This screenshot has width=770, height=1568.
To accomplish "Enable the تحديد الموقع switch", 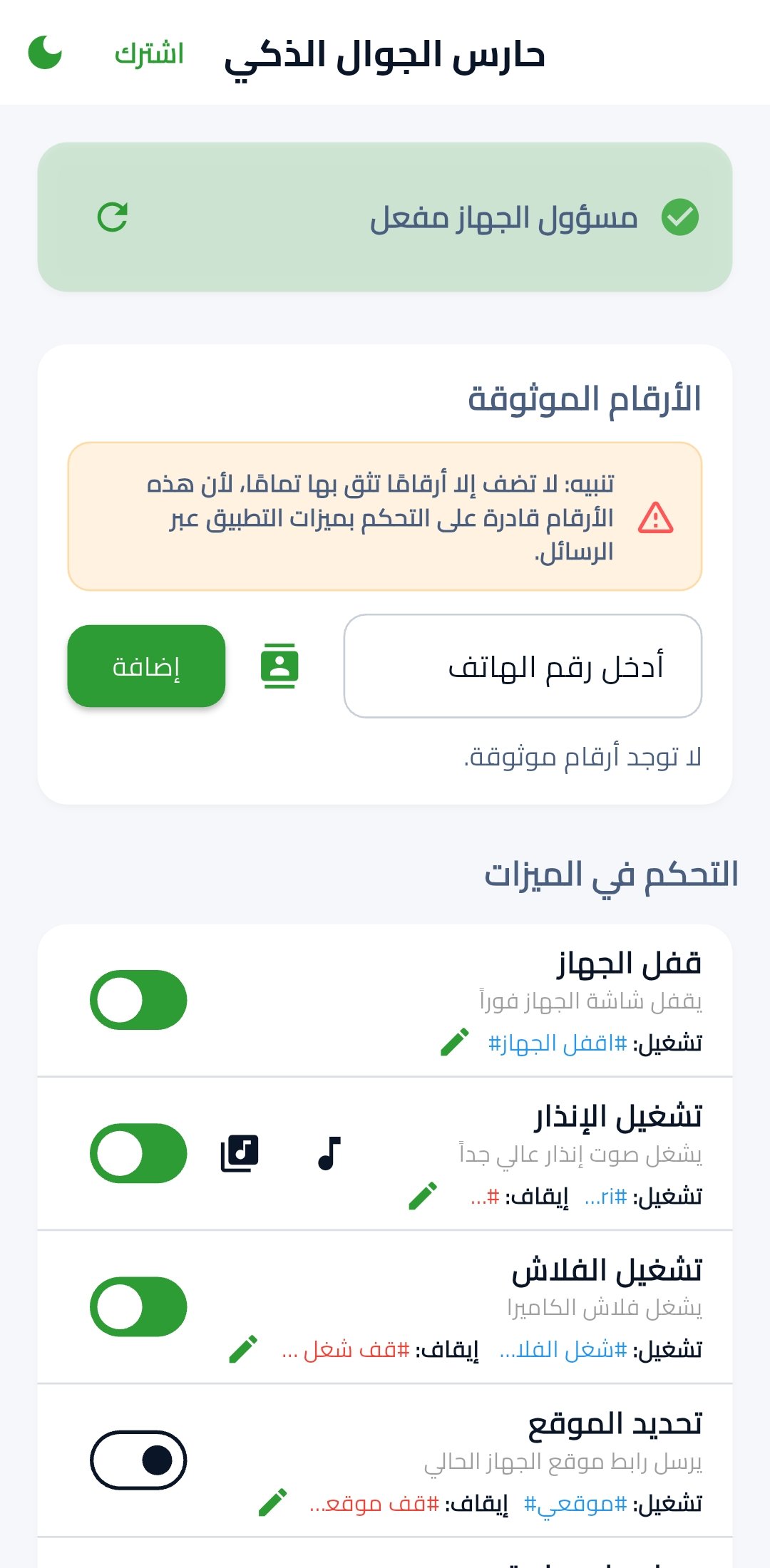I will pos(138,1460).
